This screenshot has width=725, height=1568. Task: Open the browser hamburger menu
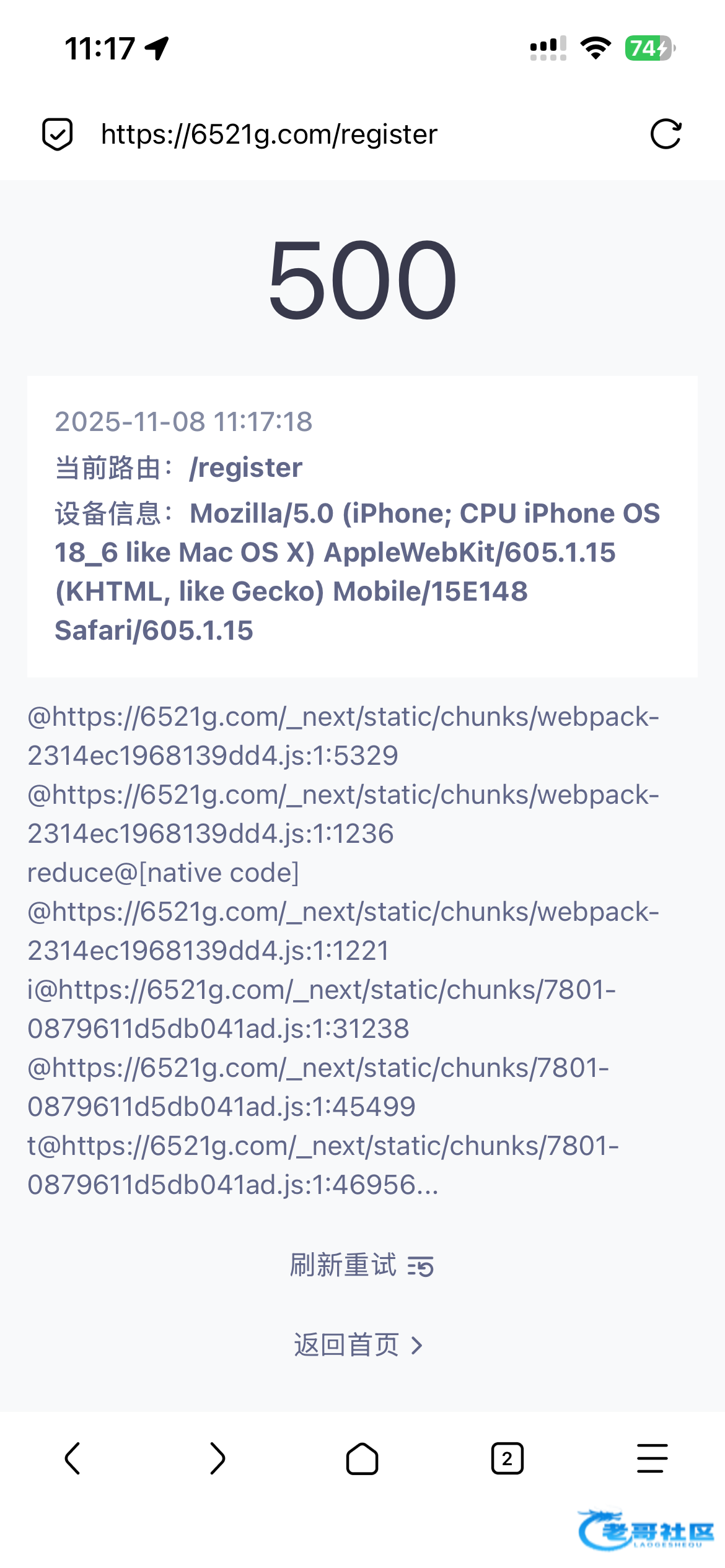pyautogui.click(x=652, y=1458)
